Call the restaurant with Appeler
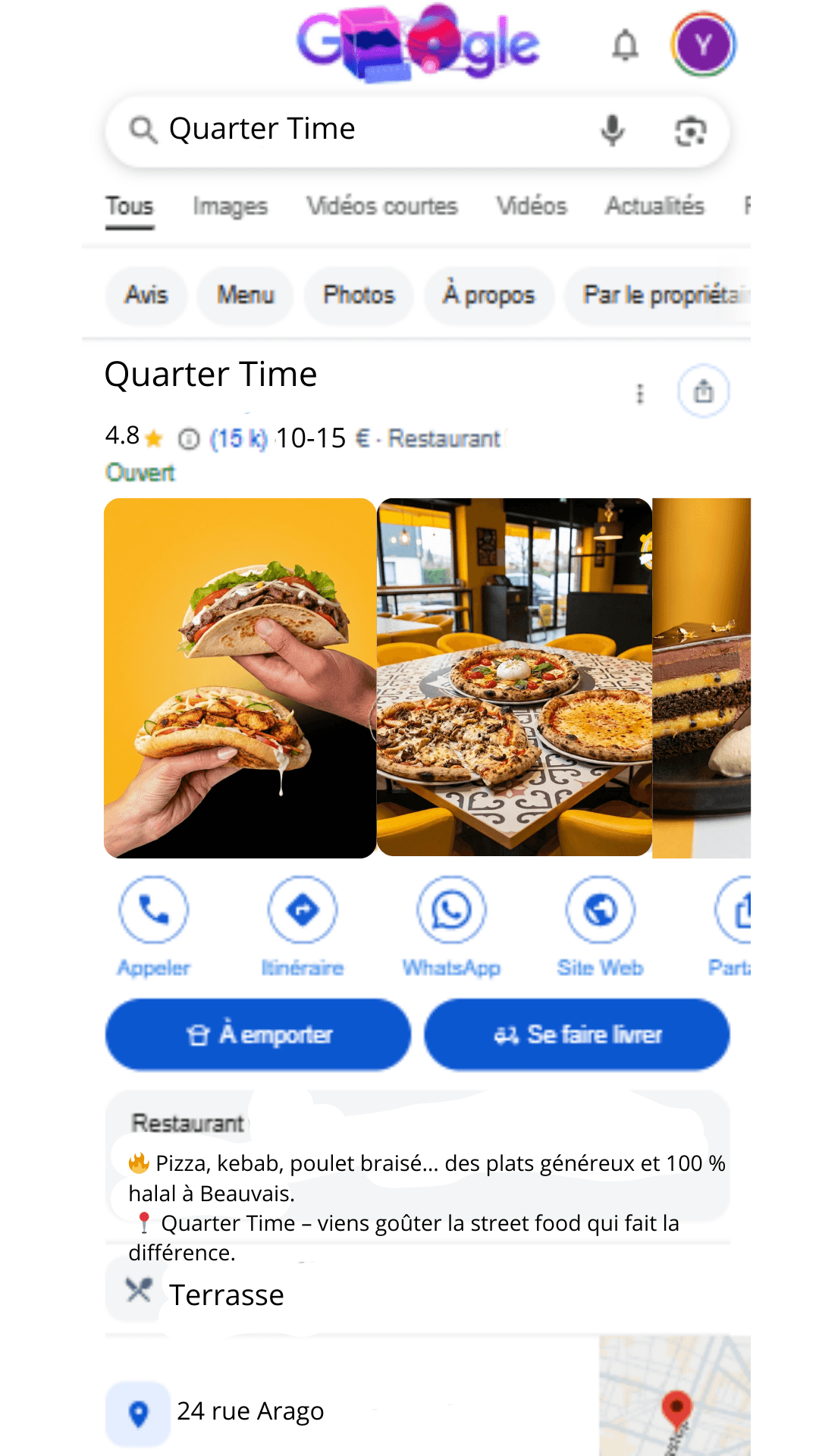Image resolution: width=819 pixels, height=1456 pixels. coord(154,910)
